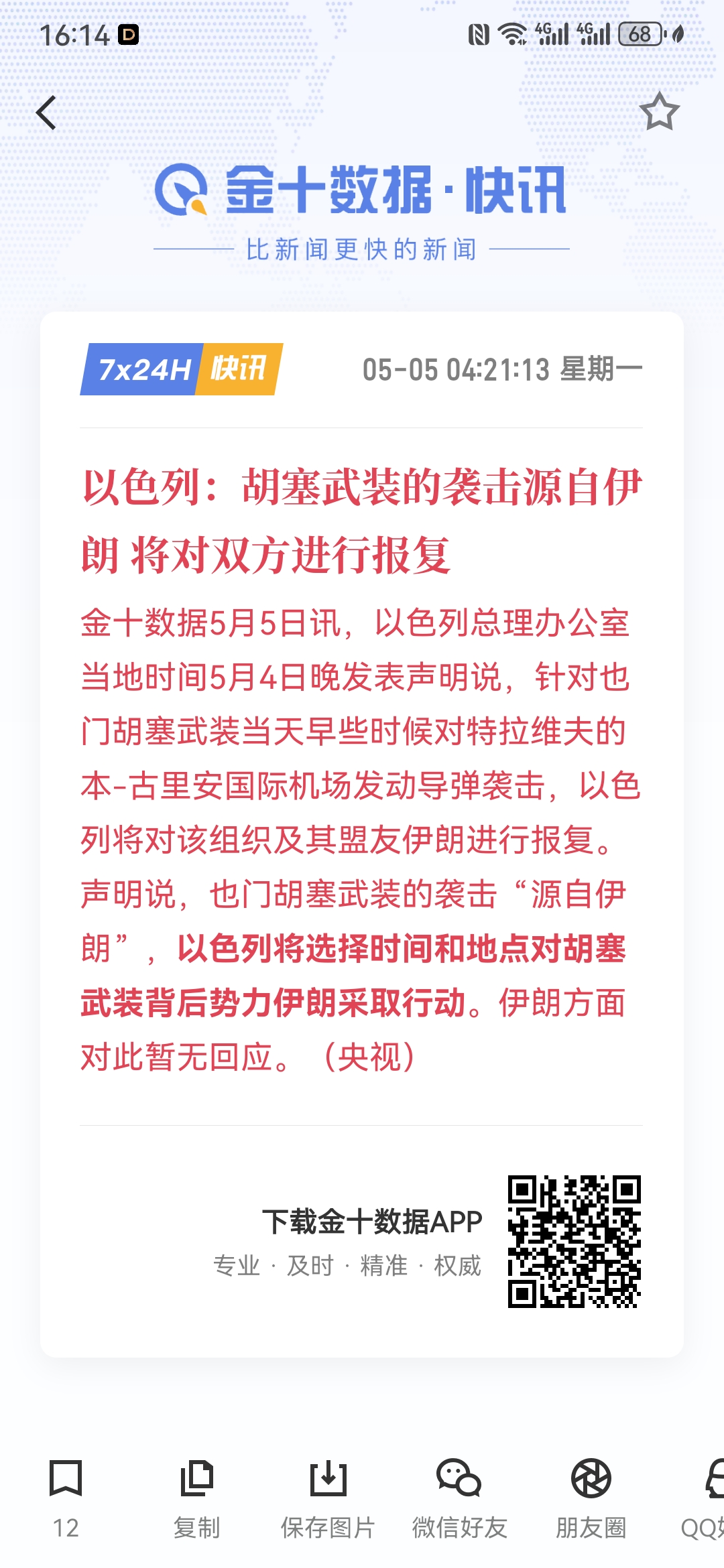Favorite this flash news with the star
This screenshot has height=1568, width=724.
(x=659, y=111)
